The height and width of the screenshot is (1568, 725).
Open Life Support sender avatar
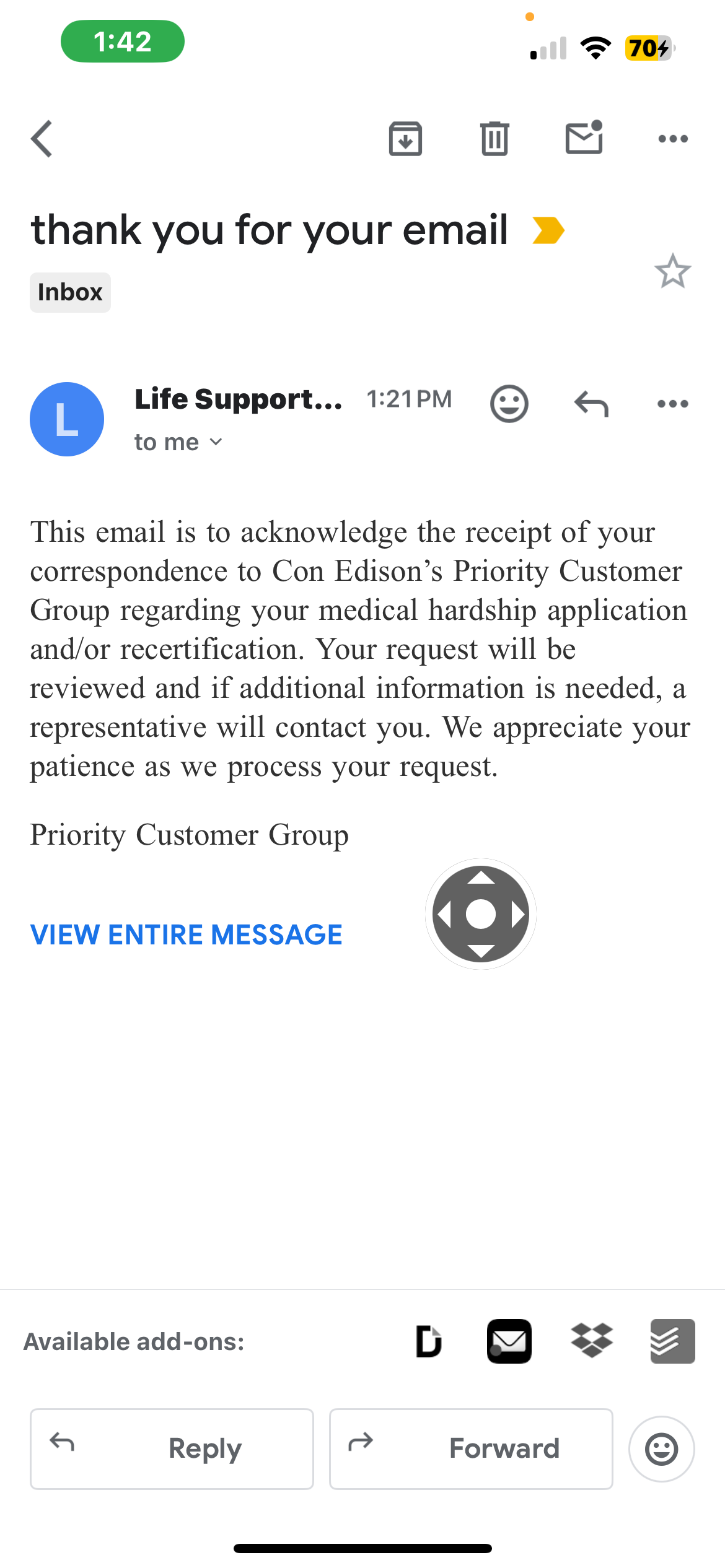67,419
